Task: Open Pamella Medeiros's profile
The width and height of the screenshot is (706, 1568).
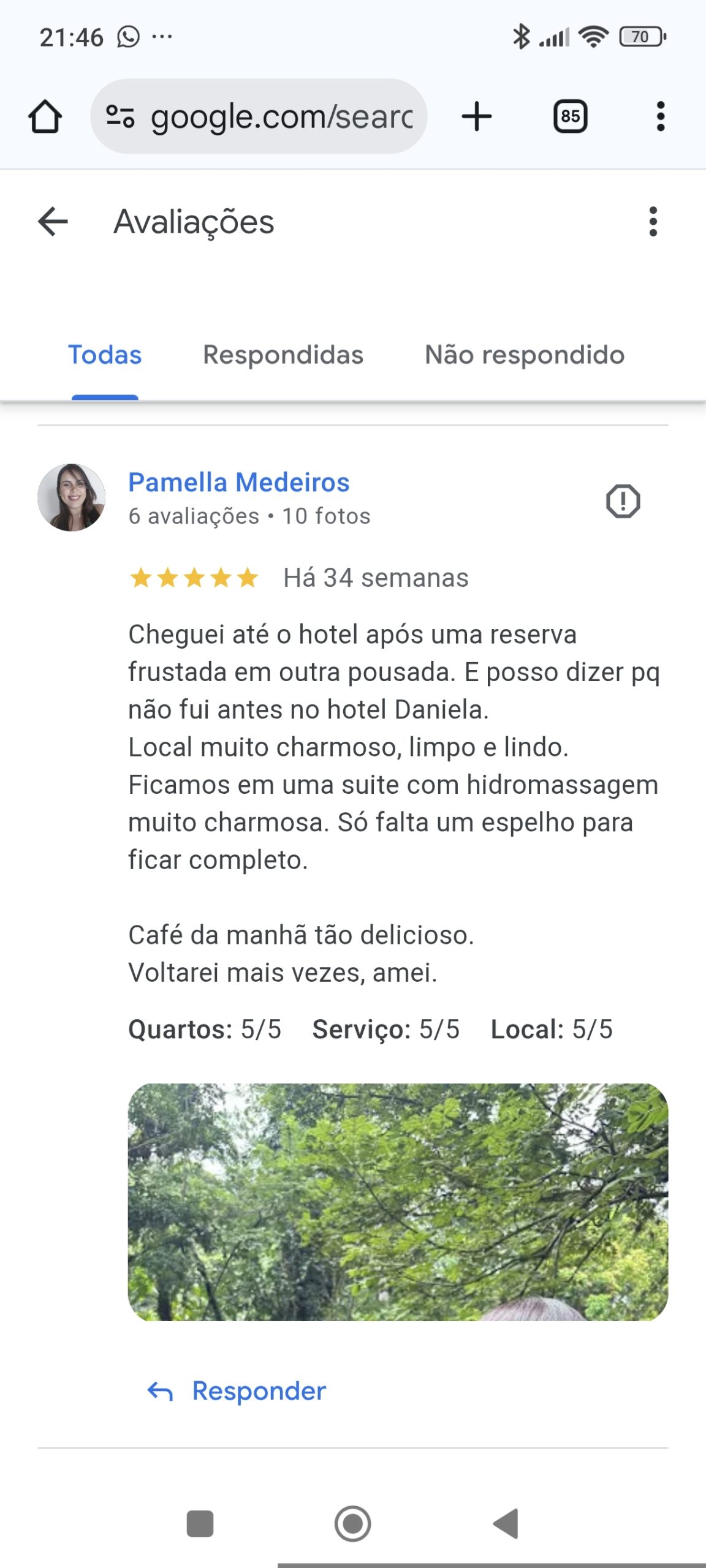Action: point(238,483)
